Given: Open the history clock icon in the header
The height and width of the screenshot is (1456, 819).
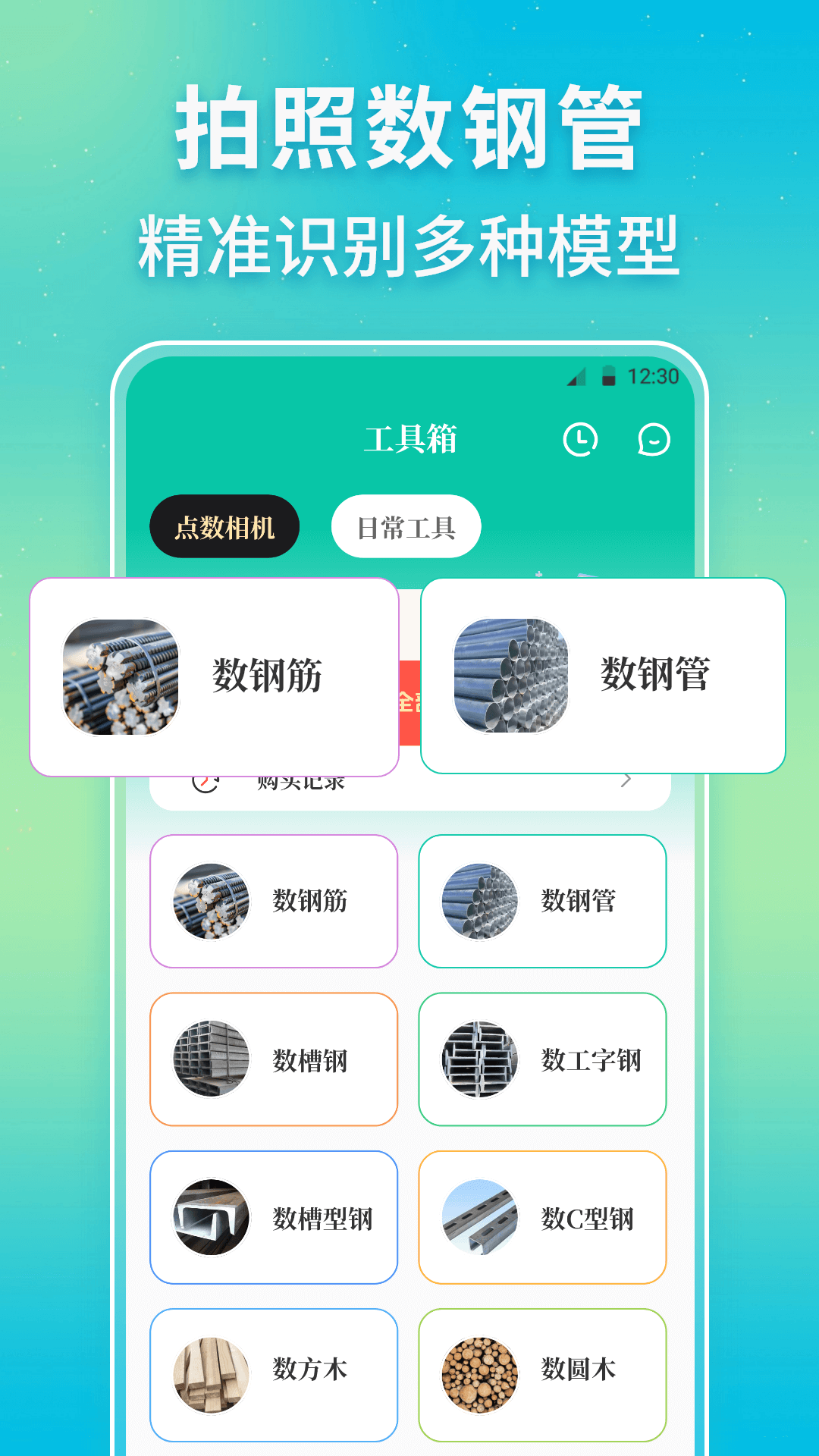Looking at the screenshot, I should (581, 438).
